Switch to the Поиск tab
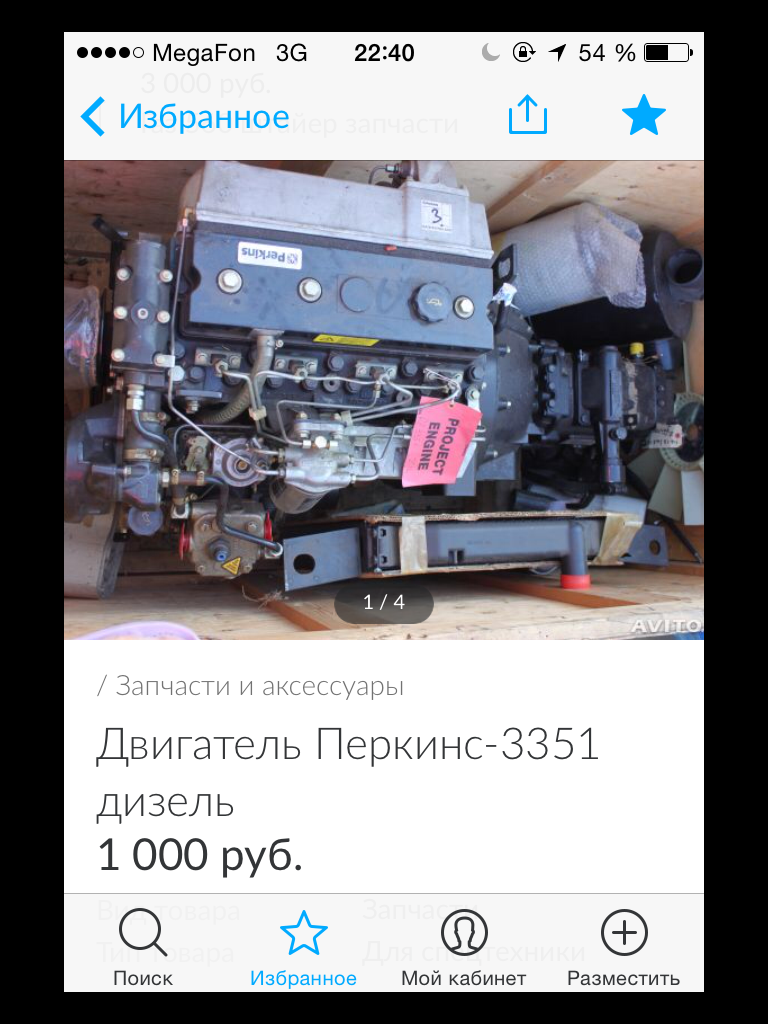This screenshot has height=1024, width=768. tap(143, 946)
